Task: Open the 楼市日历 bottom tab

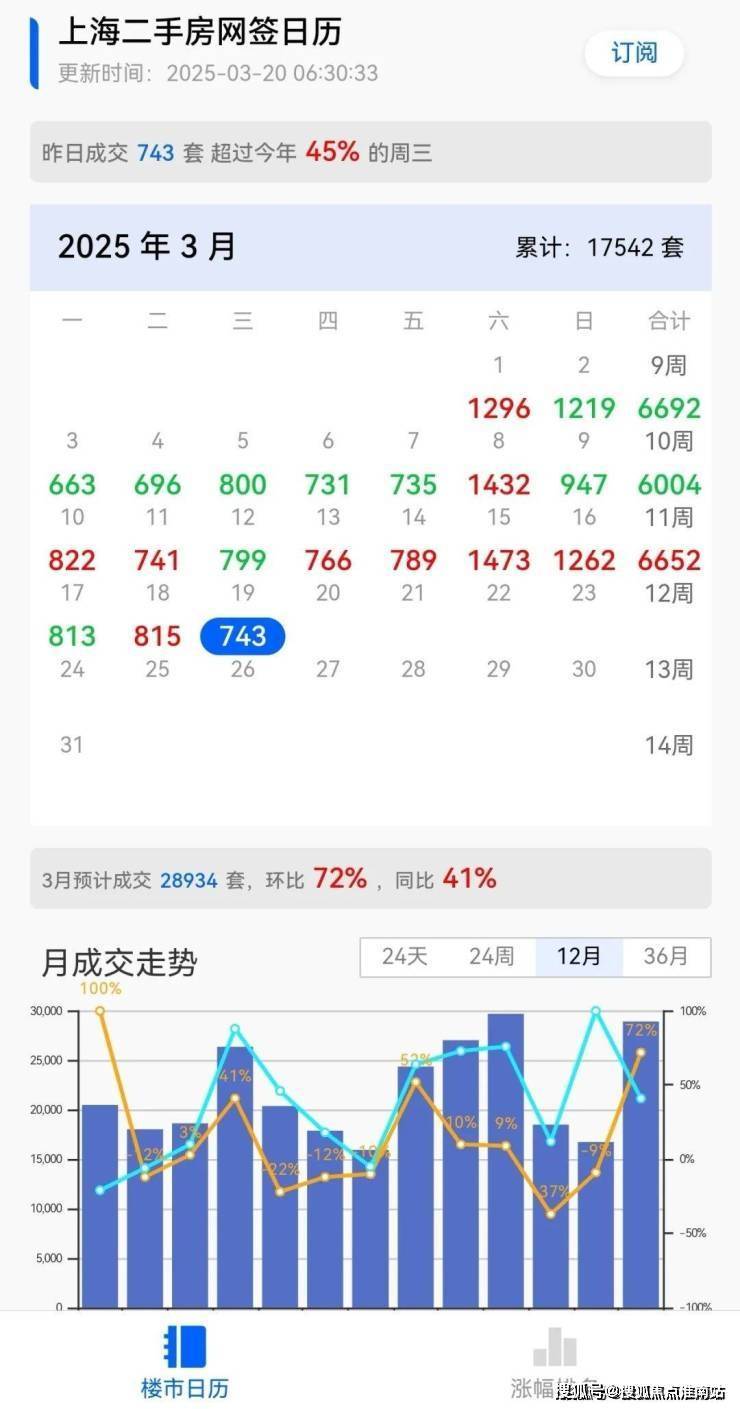Action: [x=185, y=1360]
